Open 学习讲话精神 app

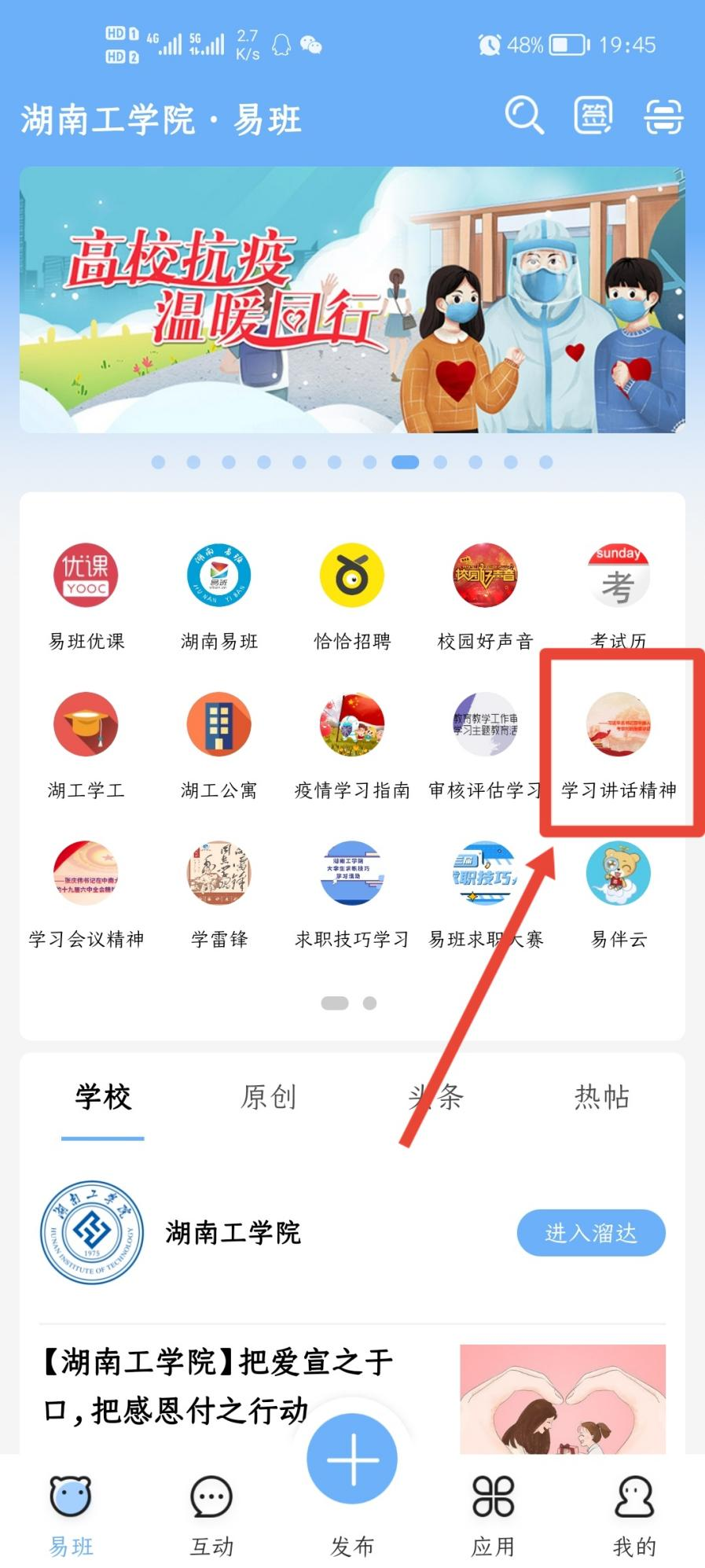tap(619, 724)
